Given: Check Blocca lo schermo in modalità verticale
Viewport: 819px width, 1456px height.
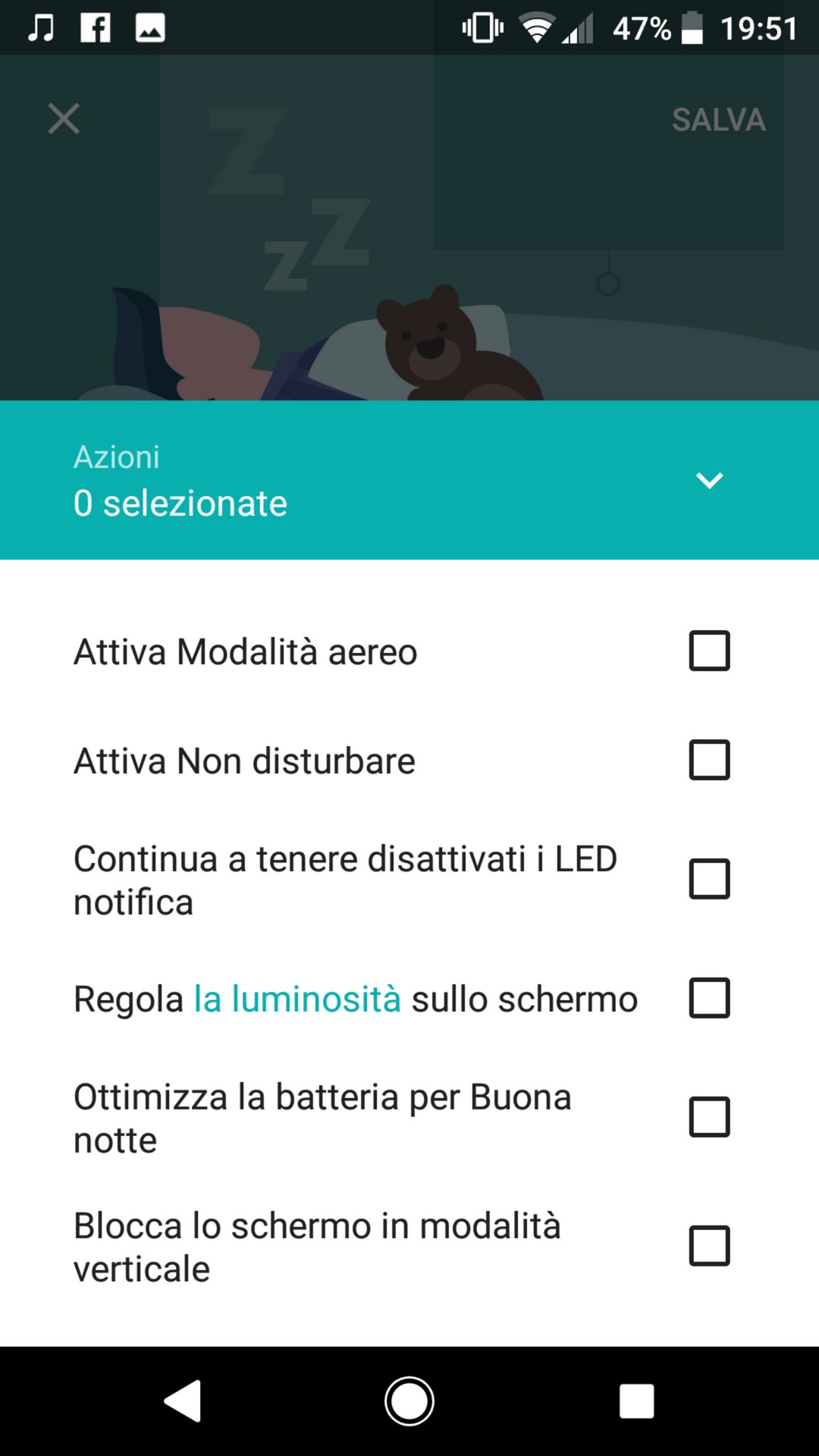Looking at the screenshot, I should (710, 1246).
